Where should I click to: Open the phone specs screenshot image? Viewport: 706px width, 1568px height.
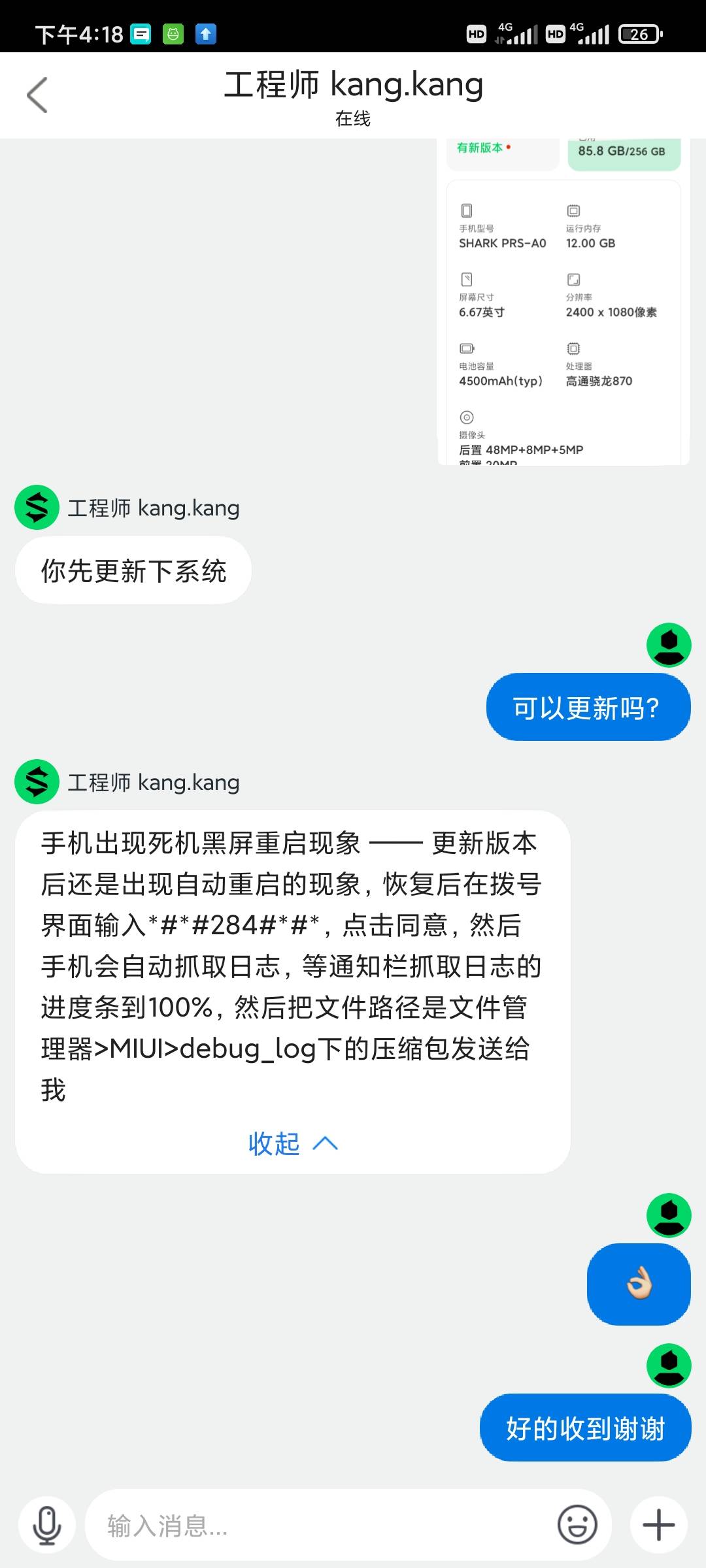point(563,302)
